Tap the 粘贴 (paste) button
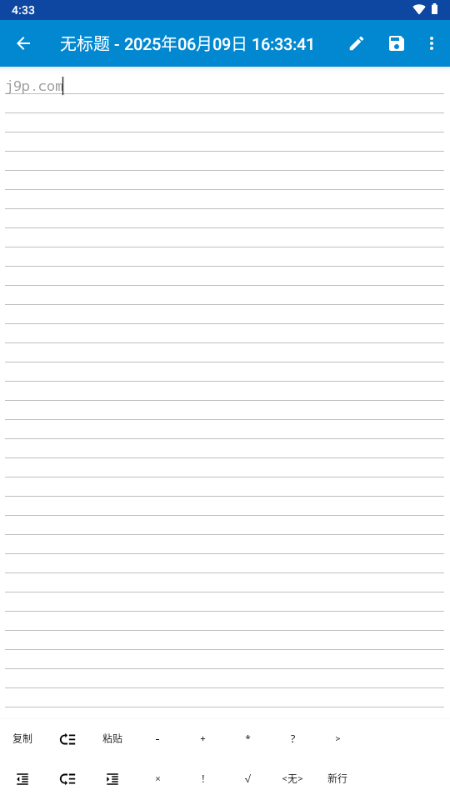 pyautogui.click(x=112, y=738)
